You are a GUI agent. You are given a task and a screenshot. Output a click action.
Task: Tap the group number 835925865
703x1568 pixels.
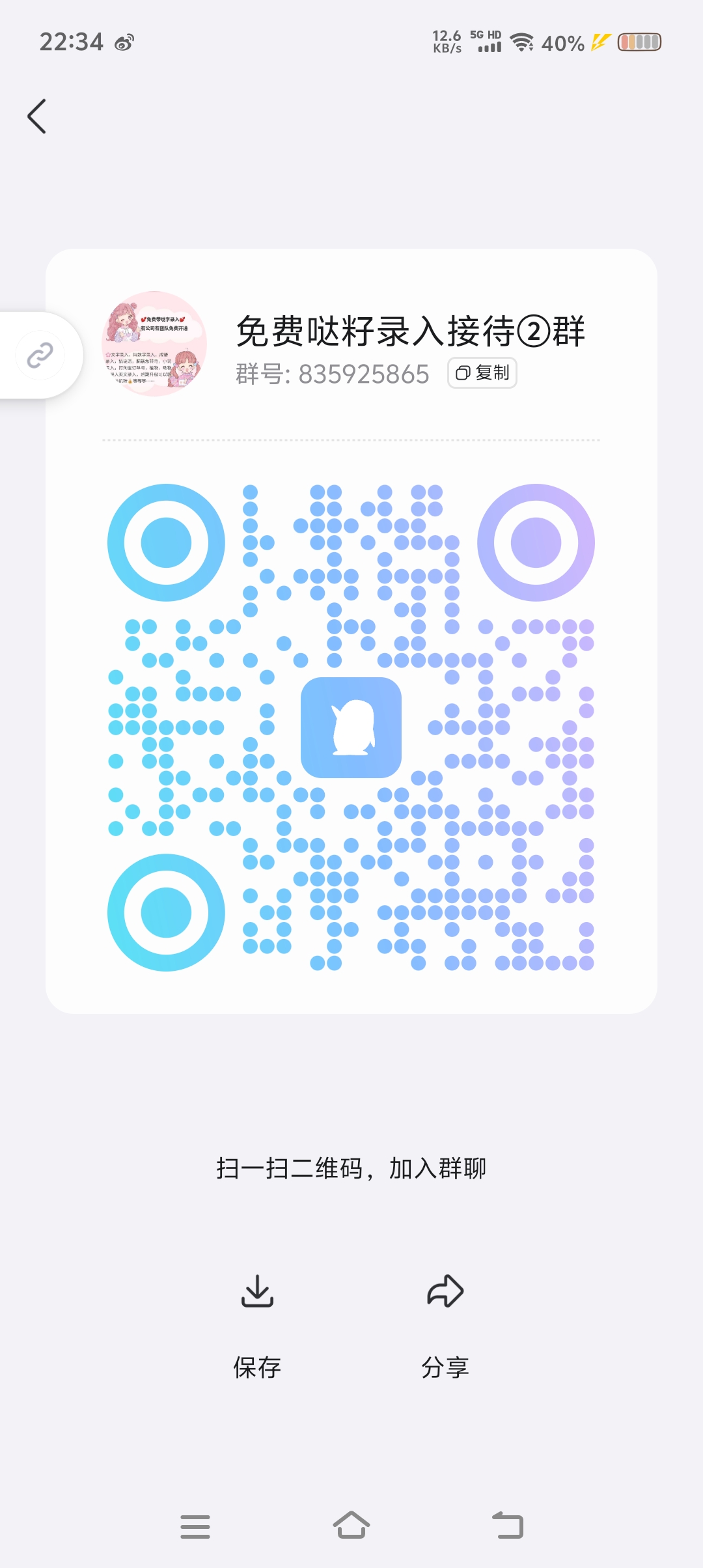tap(365, 373)
